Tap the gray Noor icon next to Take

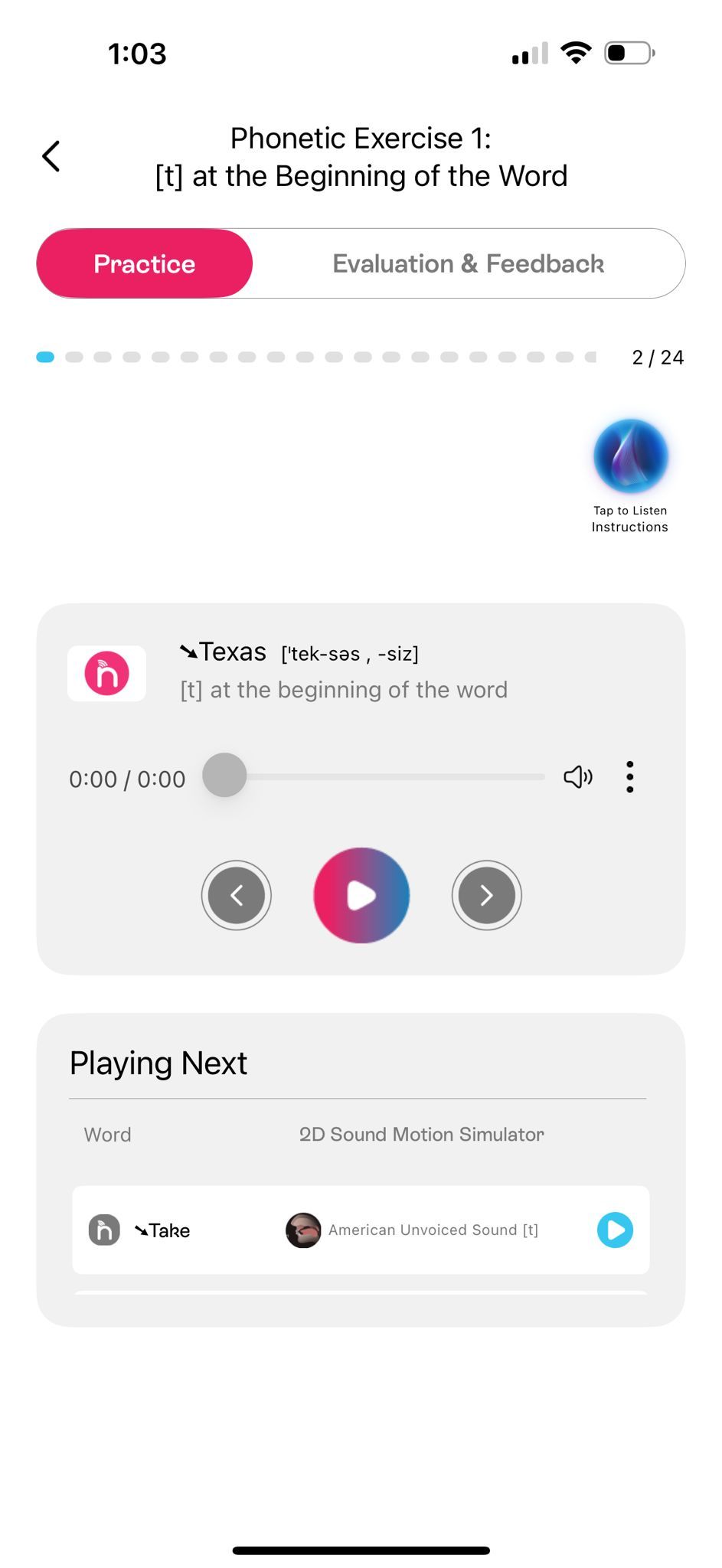103,1230
